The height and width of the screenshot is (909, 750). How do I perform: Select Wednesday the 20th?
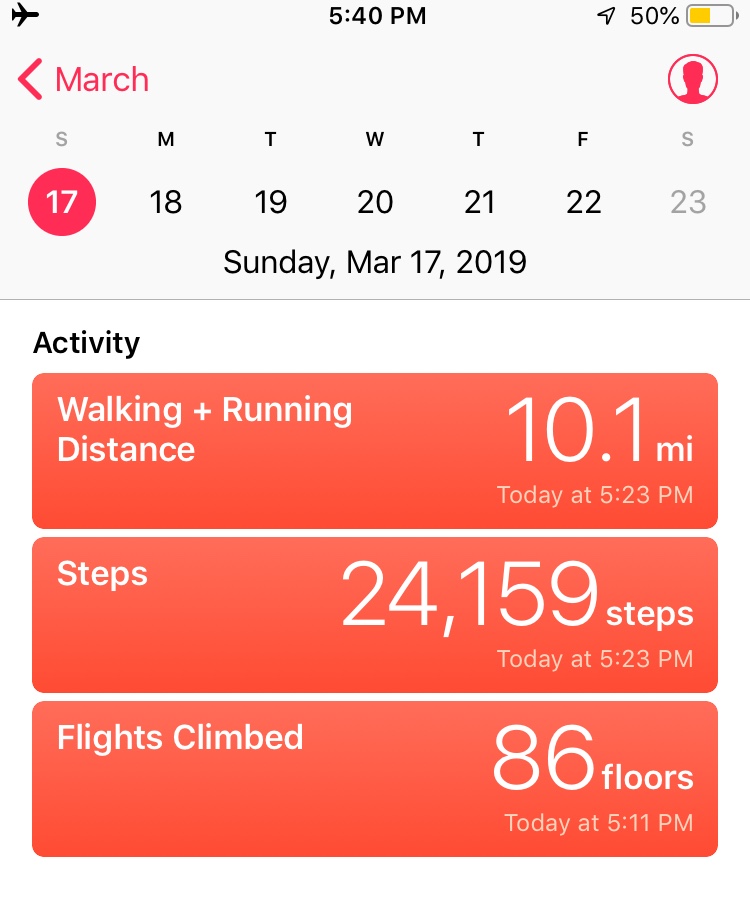pyautogui.click(x=375, y=202)
